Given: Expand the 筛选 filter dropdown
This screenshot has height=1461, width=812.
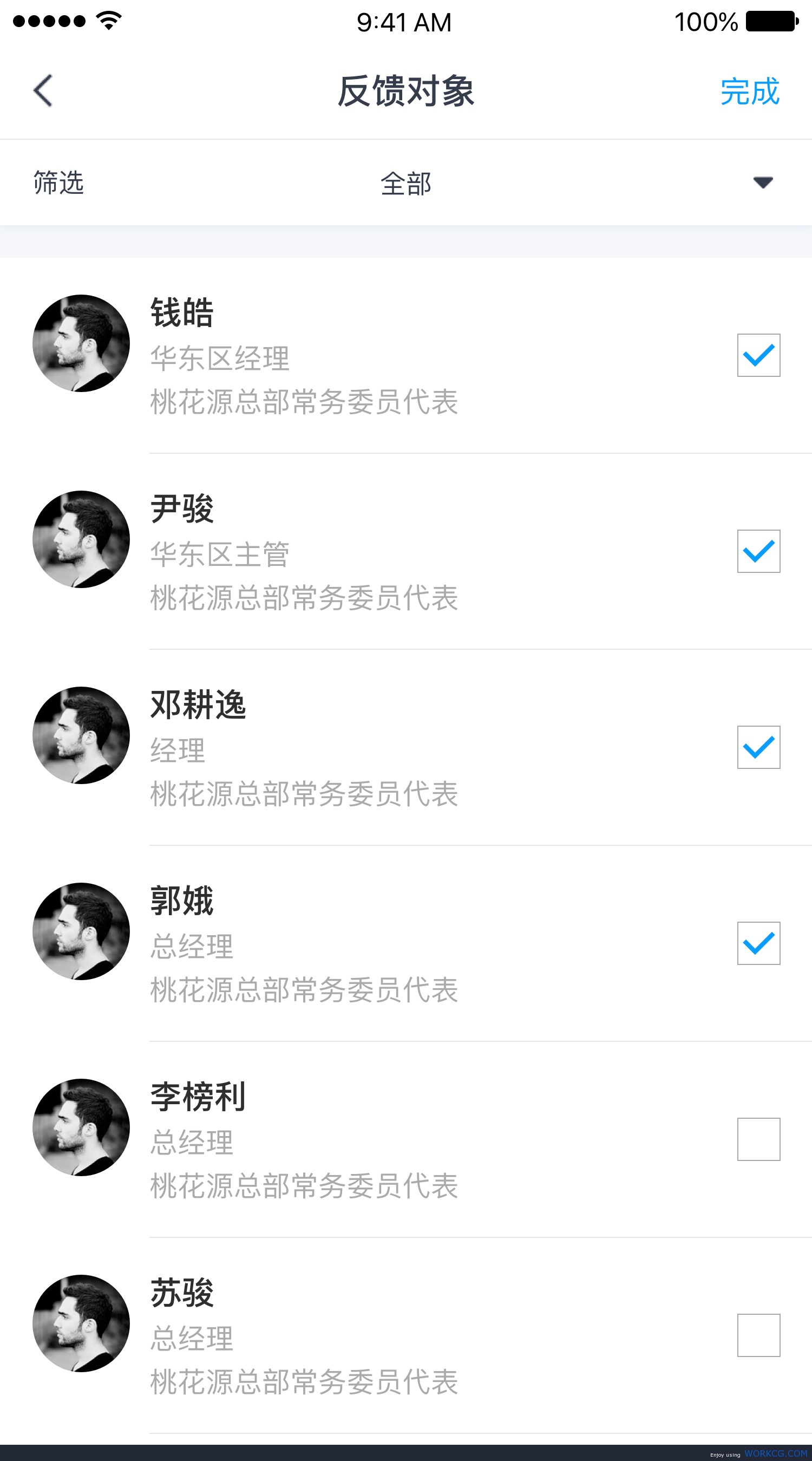Looking at the screenshot, I should point(406,182).
